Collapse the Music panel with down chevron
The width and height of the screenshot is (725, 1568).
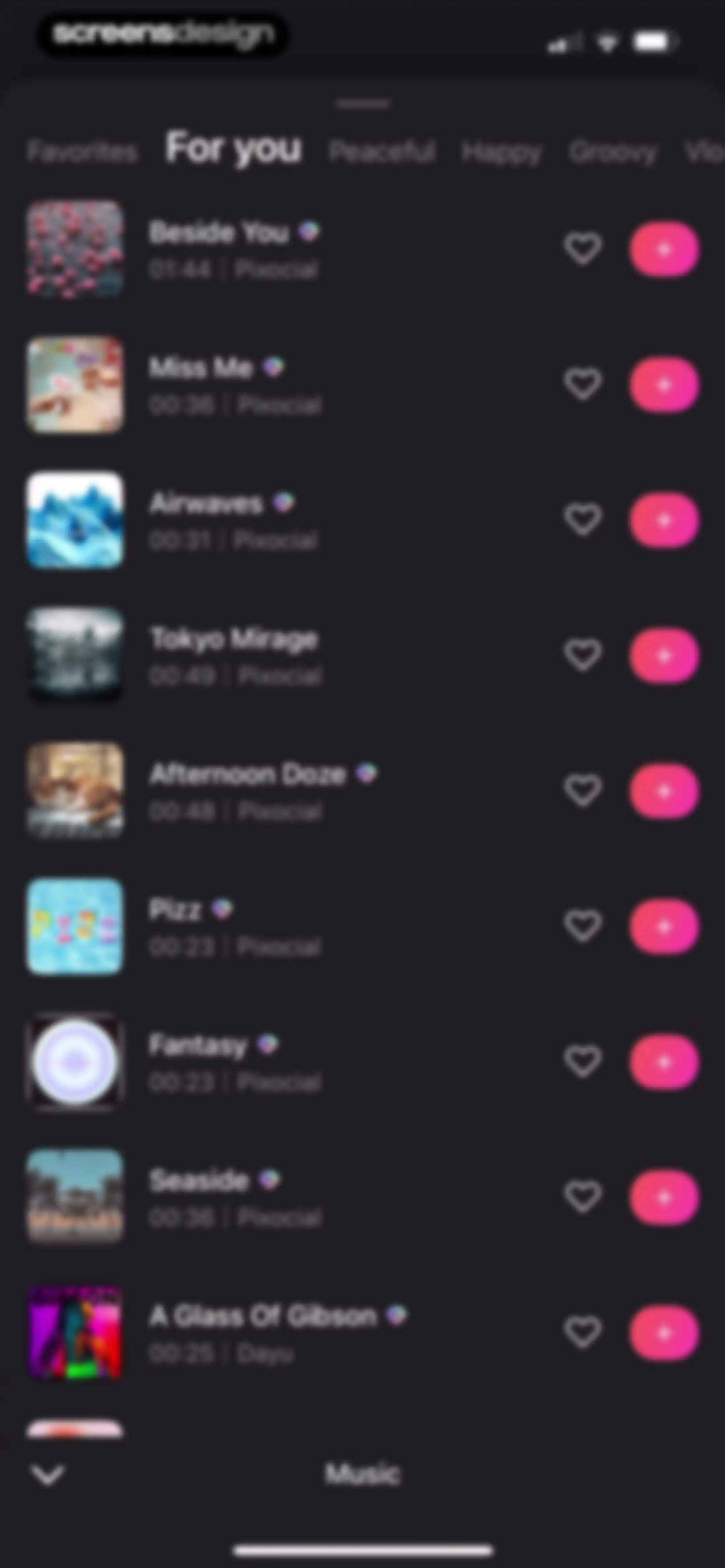47,1474
